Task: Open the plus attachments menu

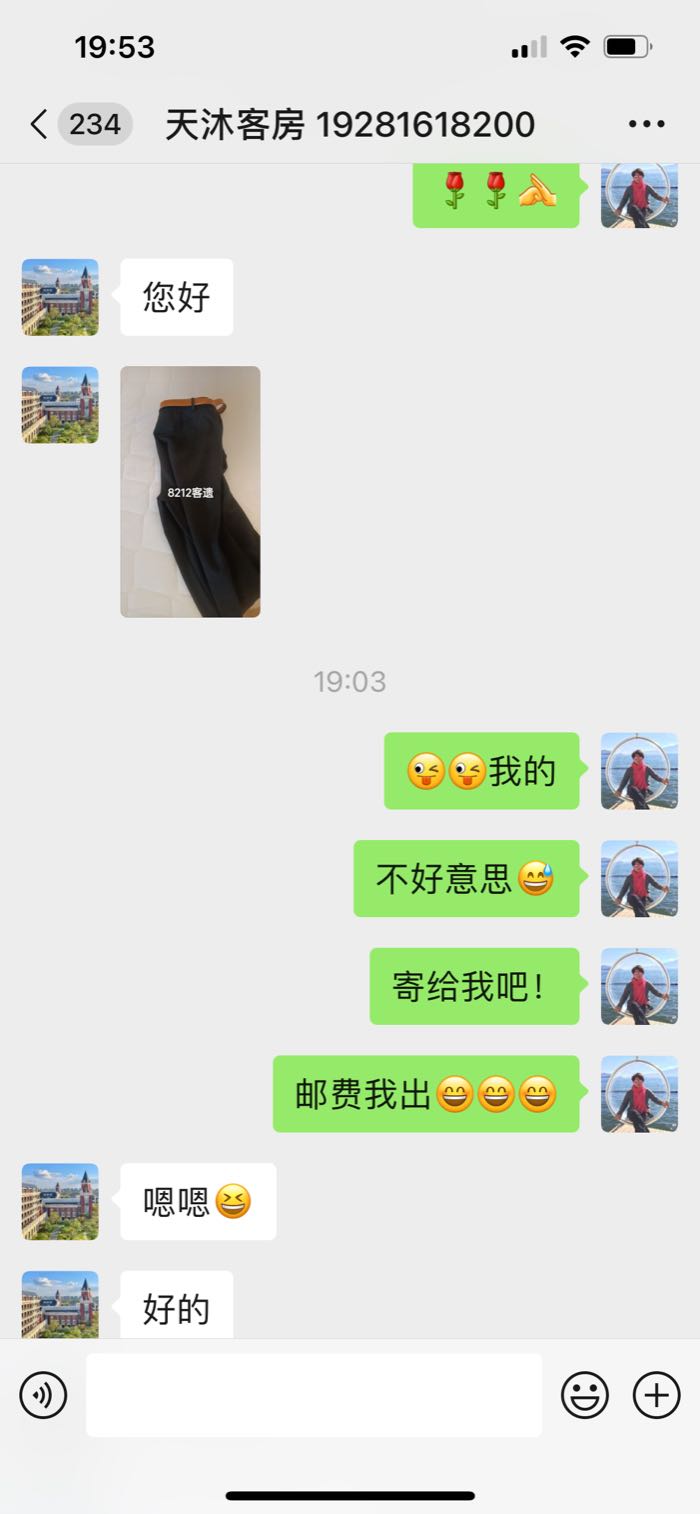Action: tap(657, 1395)
